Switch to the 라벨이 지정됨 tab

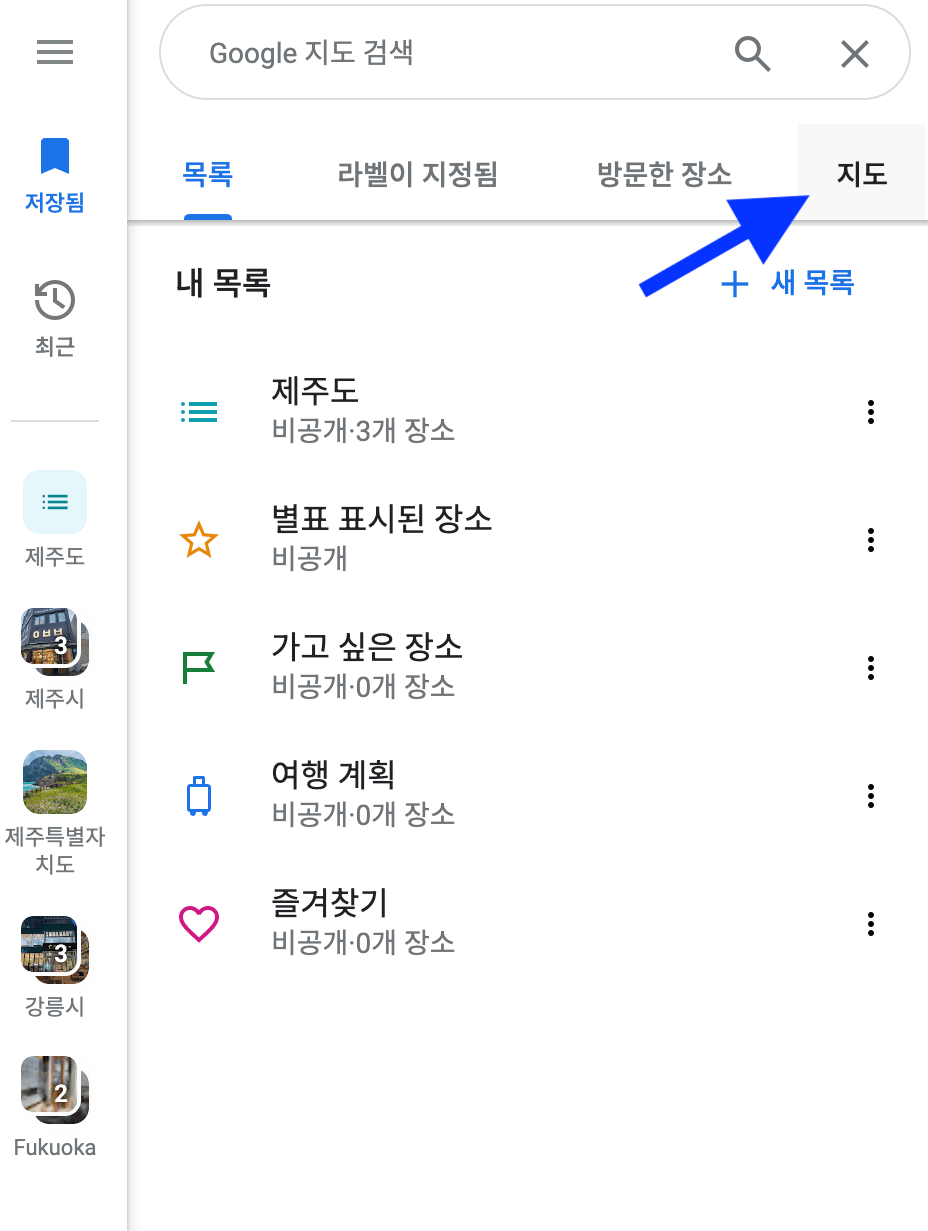pos(417,174)
